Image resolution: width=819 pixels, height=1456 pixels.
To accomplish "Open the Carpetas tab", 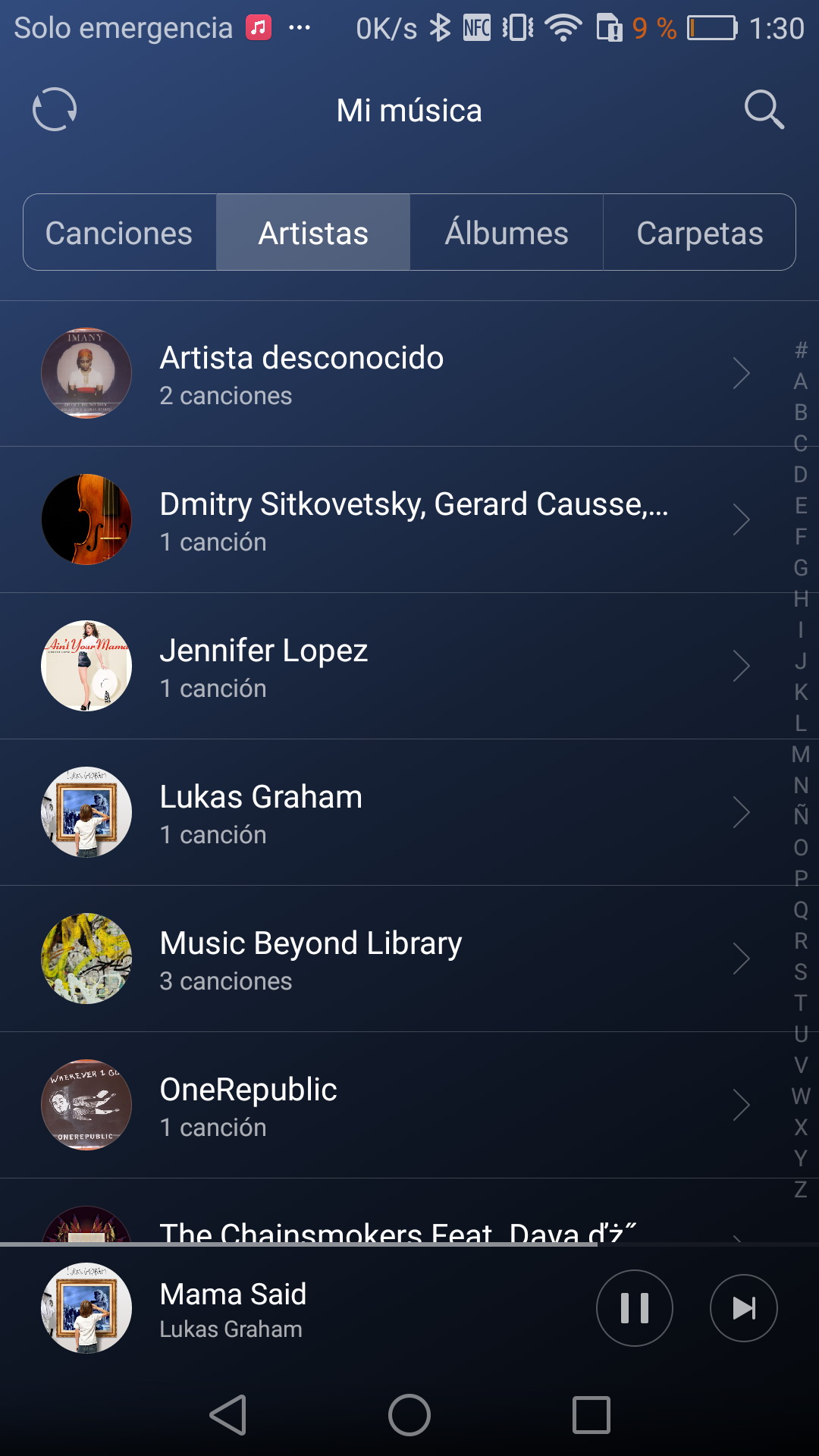I will [699, 233].
